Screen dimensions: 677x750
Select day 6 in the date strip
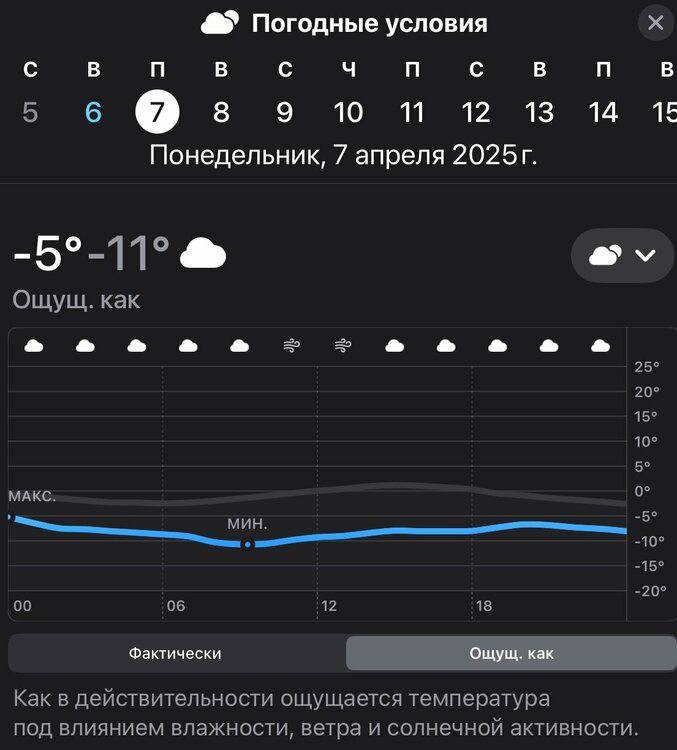93,112
